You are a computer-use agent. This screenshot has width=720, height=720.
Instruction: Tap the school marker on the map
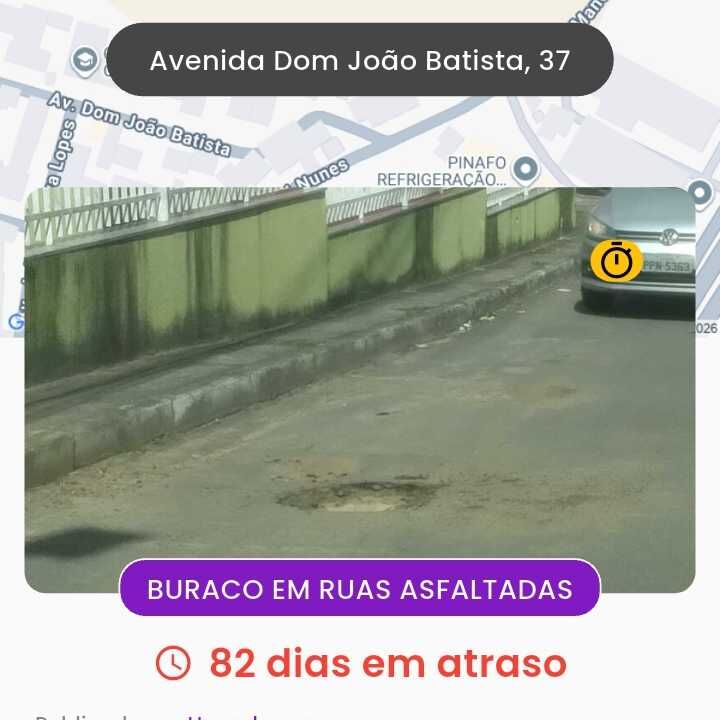click(86, 60)
